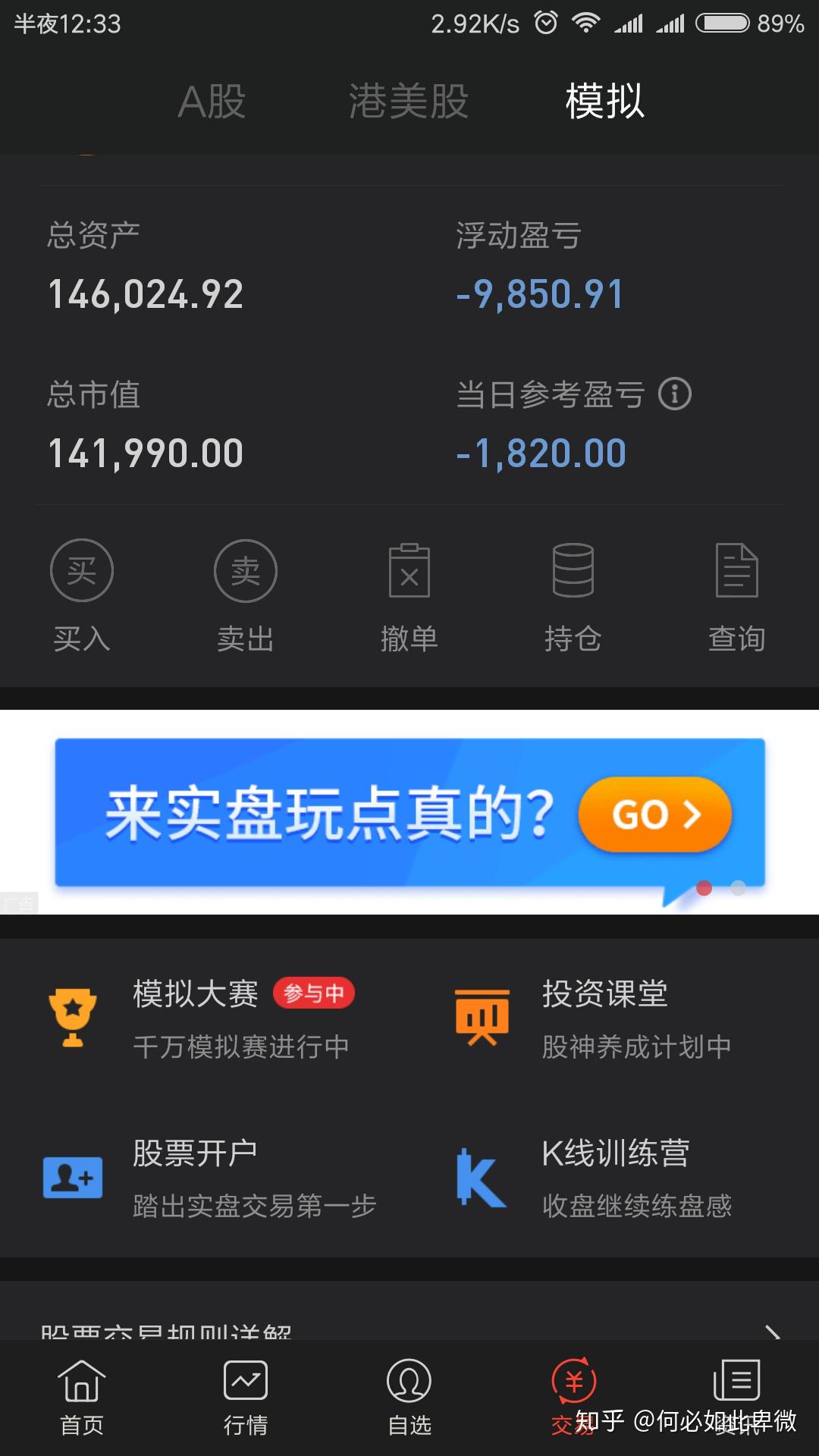The height and width of the screenshot is (1456, 819).
Task: Tap the 股票开户 account-opening icon
Action: pyautogui.click(x=73, y=1178)
